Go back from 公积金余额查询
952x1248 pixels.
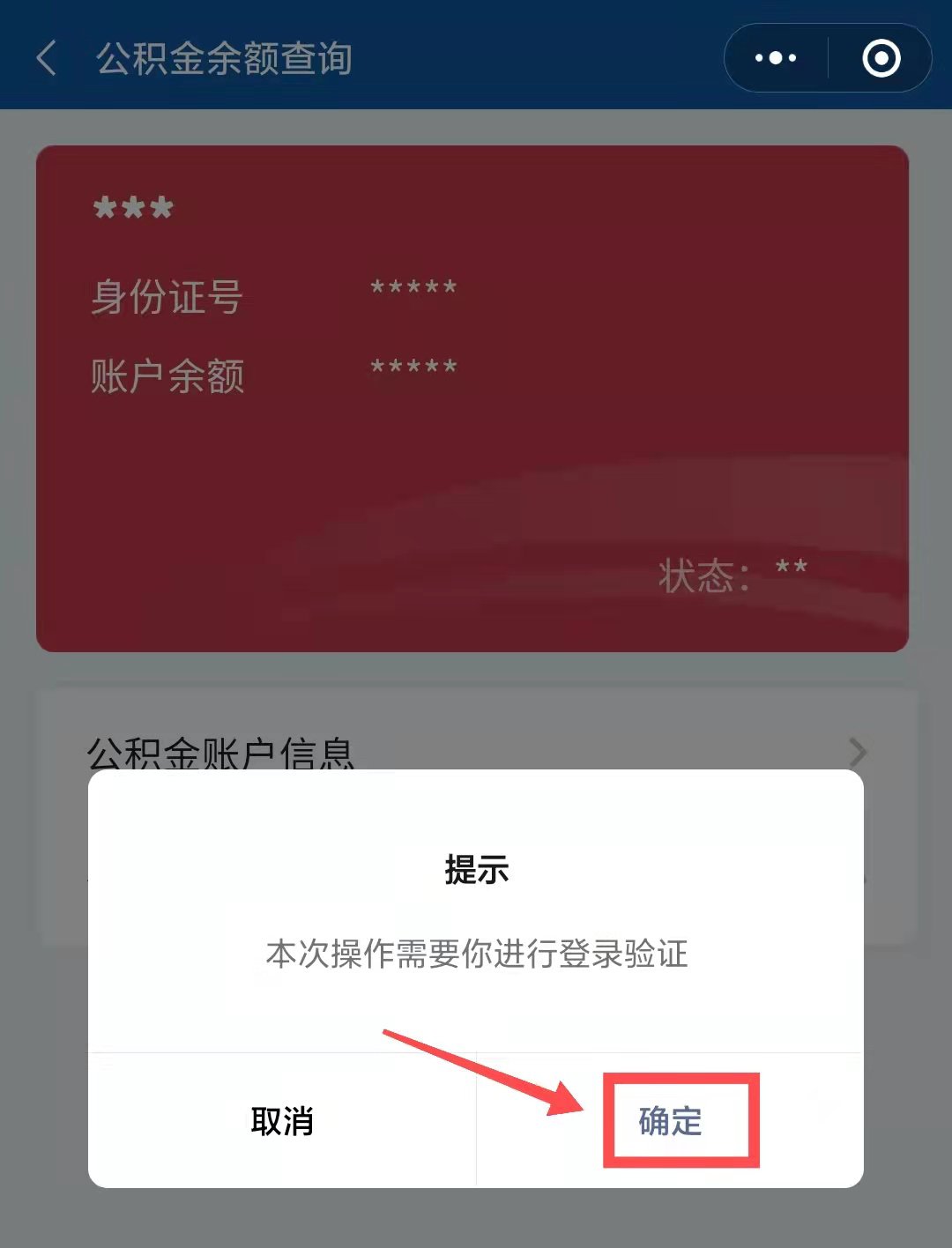48,58
